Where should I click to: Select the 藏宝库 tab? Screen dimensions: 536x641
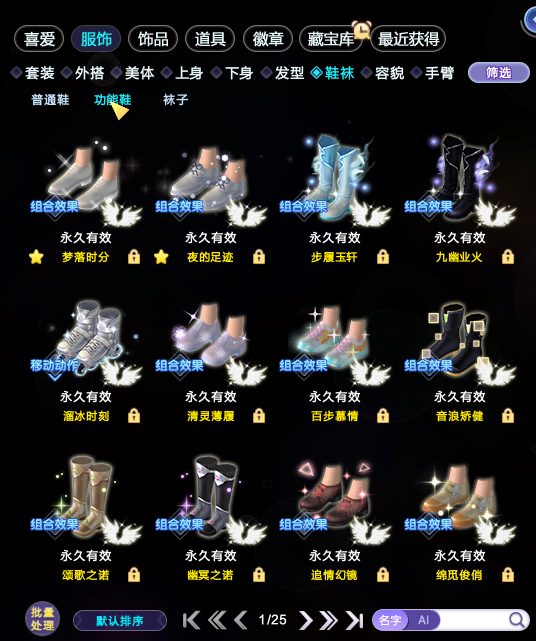[x=331, y=39]
